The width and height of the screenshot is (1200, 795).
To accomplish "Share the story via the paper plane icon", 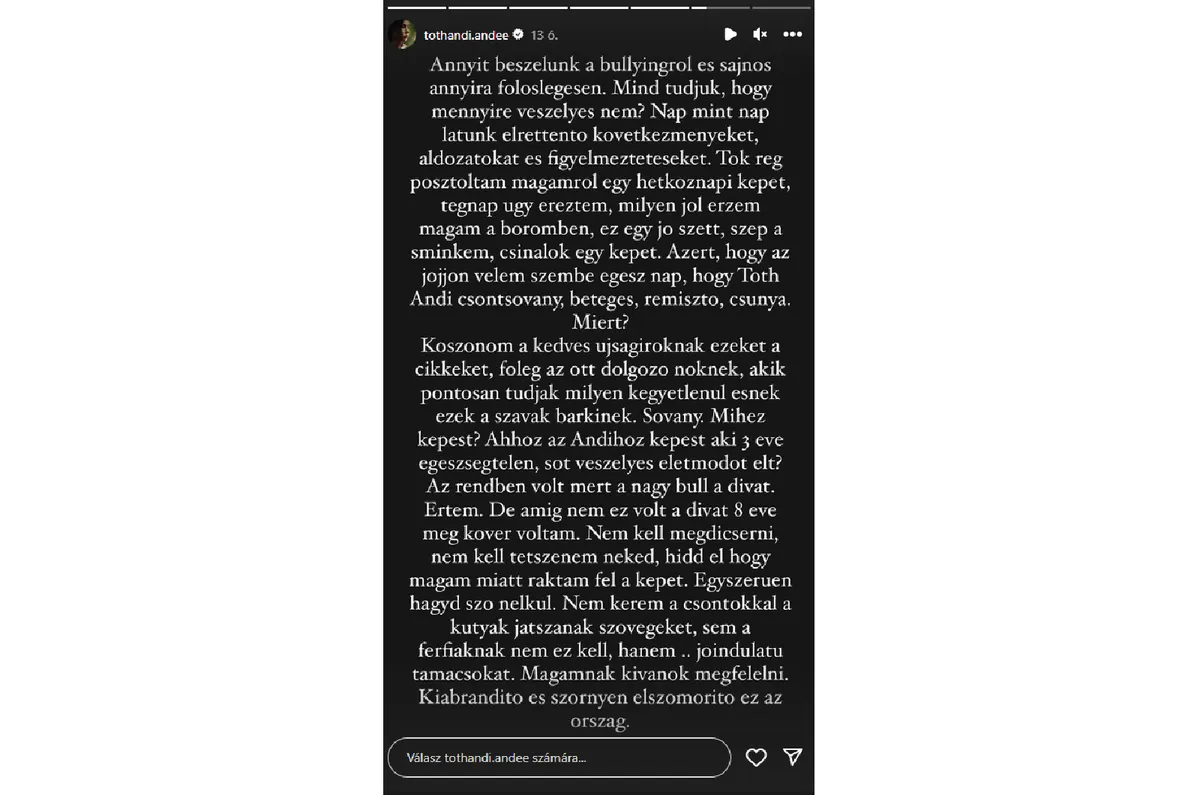I will 792,757.
